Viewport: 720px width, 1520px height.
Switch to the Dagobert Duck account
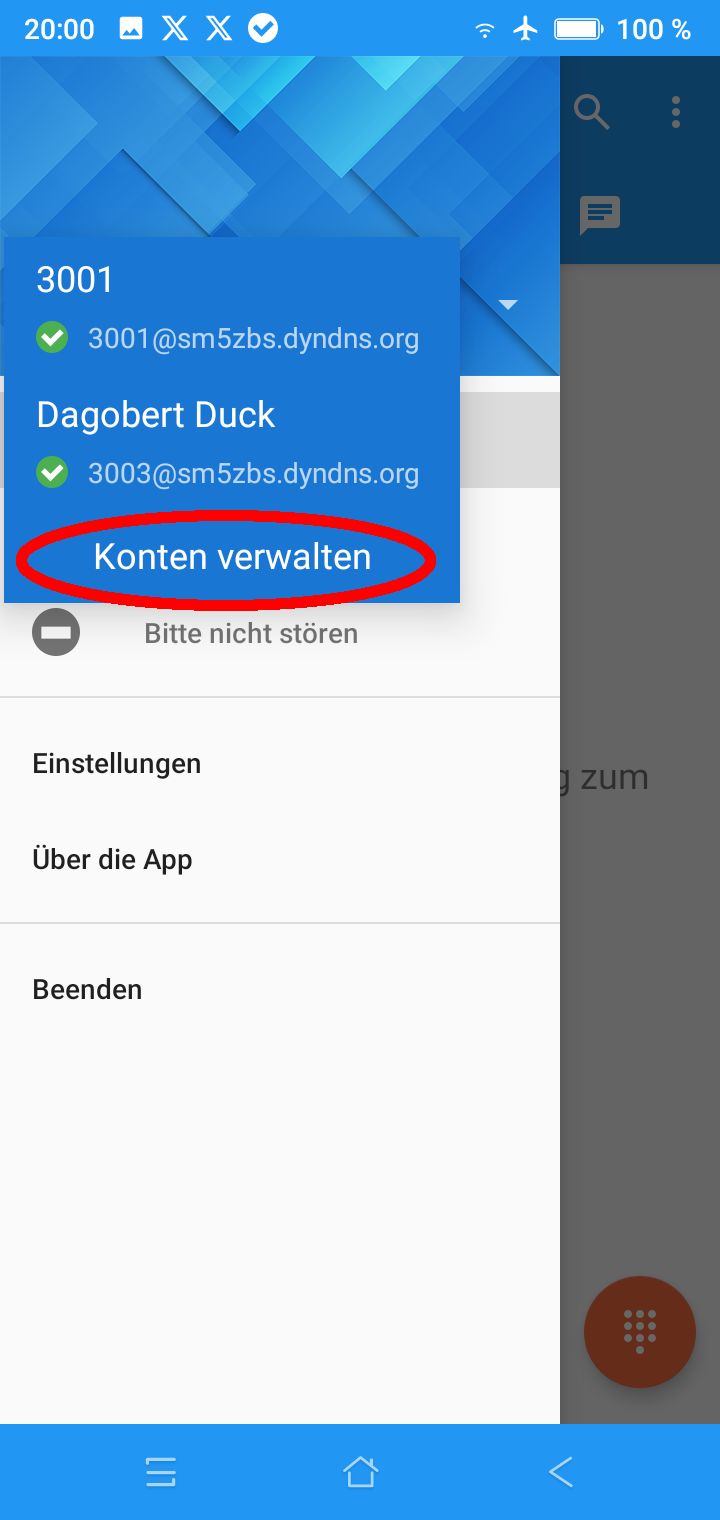point(227,442)
